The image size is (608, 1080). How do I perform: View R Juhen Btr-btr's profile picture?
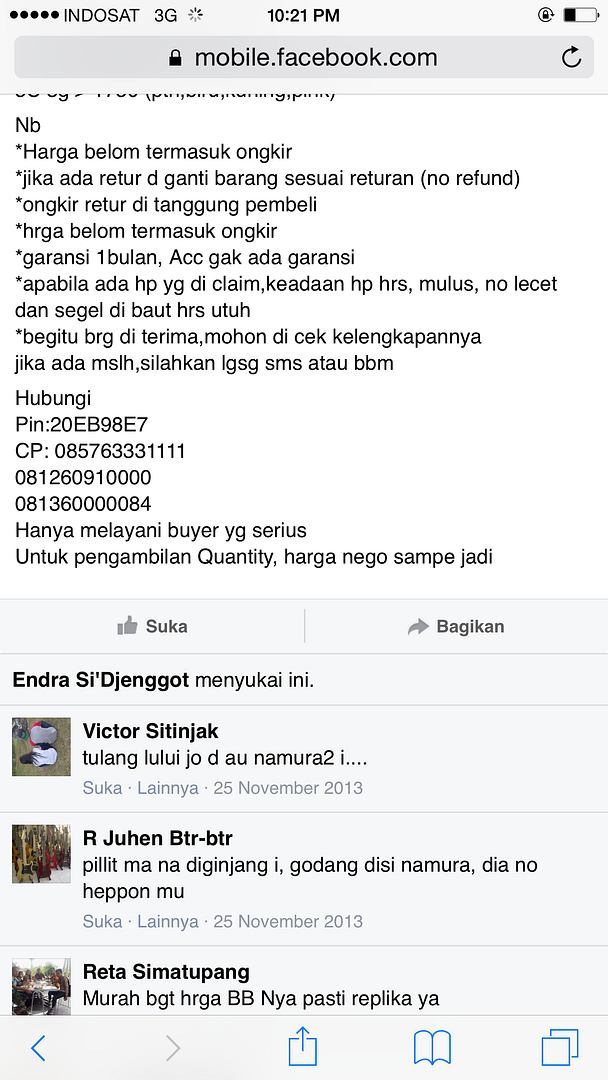click(41, 854)
